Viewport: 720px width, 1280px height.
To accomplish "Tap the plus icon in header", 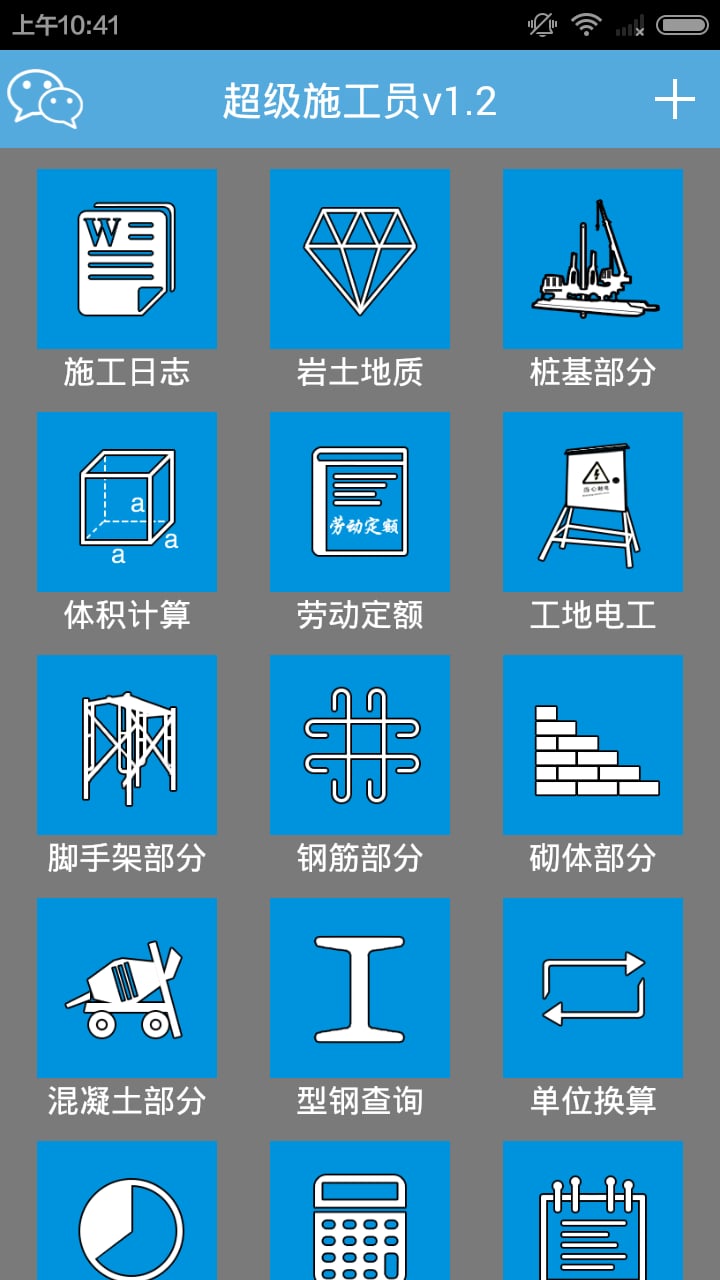I will point(675,99).
